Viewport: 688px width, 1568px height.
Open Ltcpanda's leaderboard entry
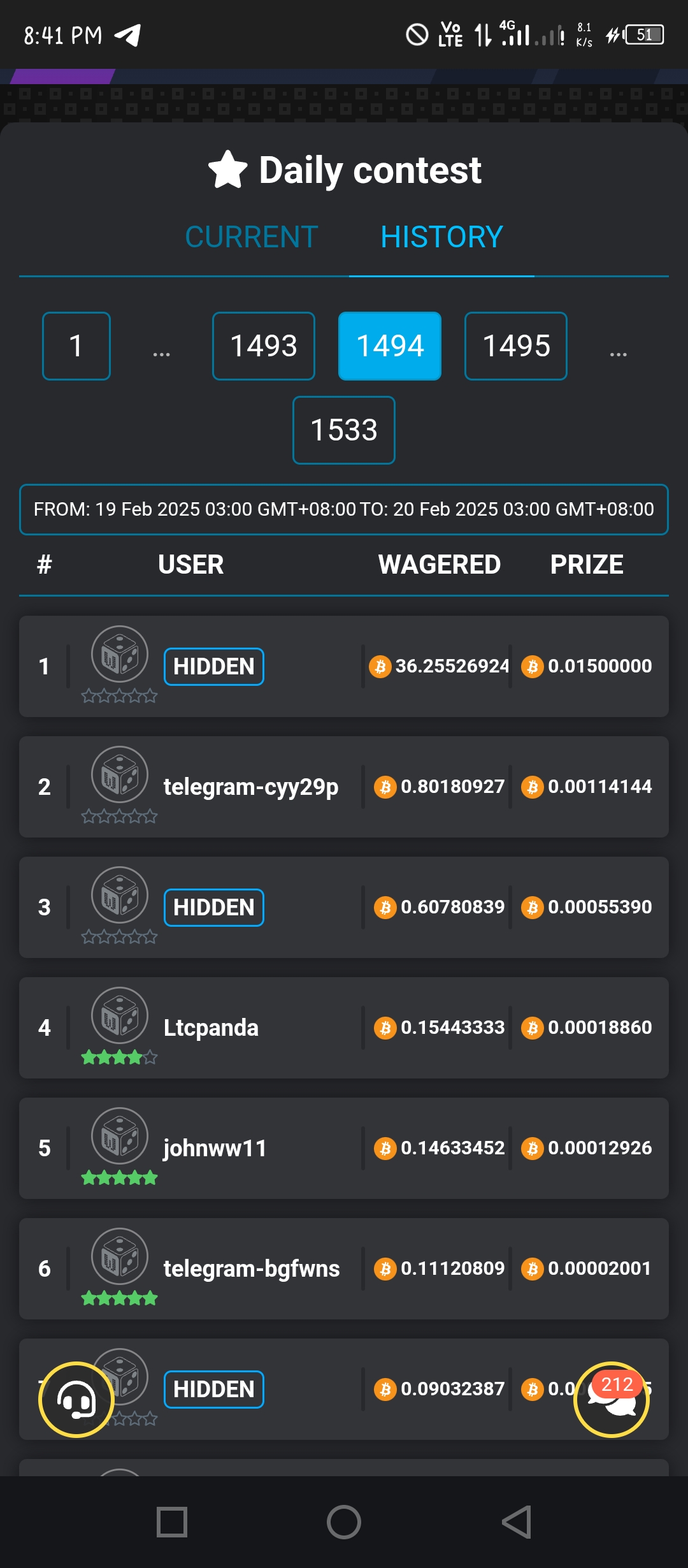coord(344,1028)
